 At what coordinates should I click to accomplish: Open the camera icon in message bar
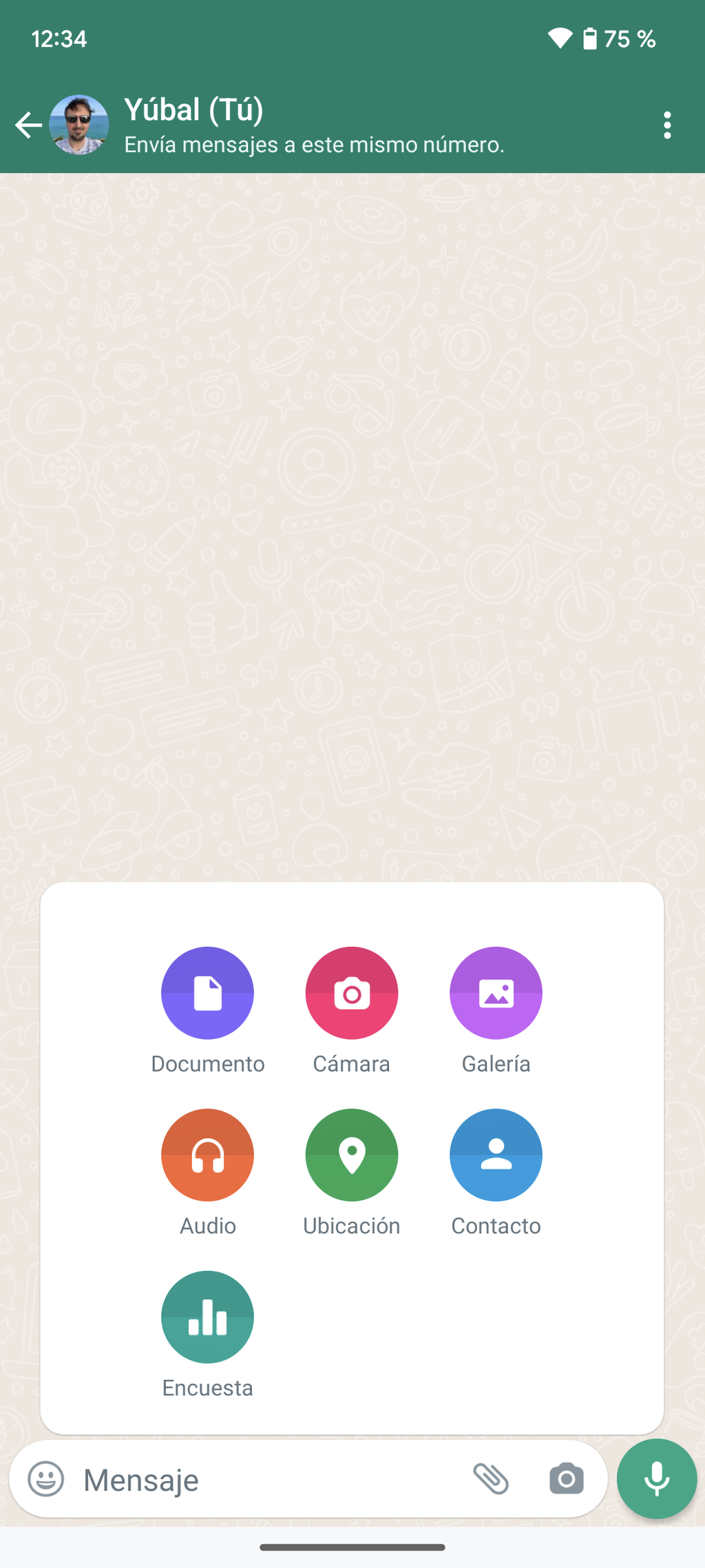click(x=567, y=1478)
